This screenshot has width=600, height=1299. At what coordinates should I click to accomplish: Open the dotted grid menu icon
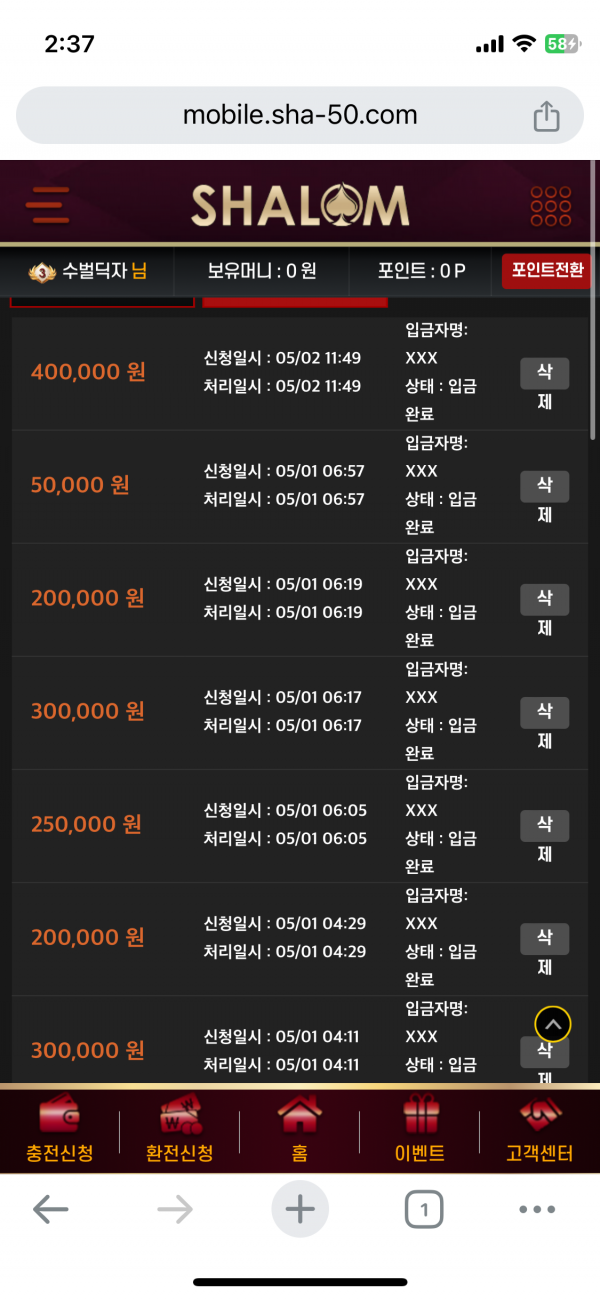coord(550,206)
